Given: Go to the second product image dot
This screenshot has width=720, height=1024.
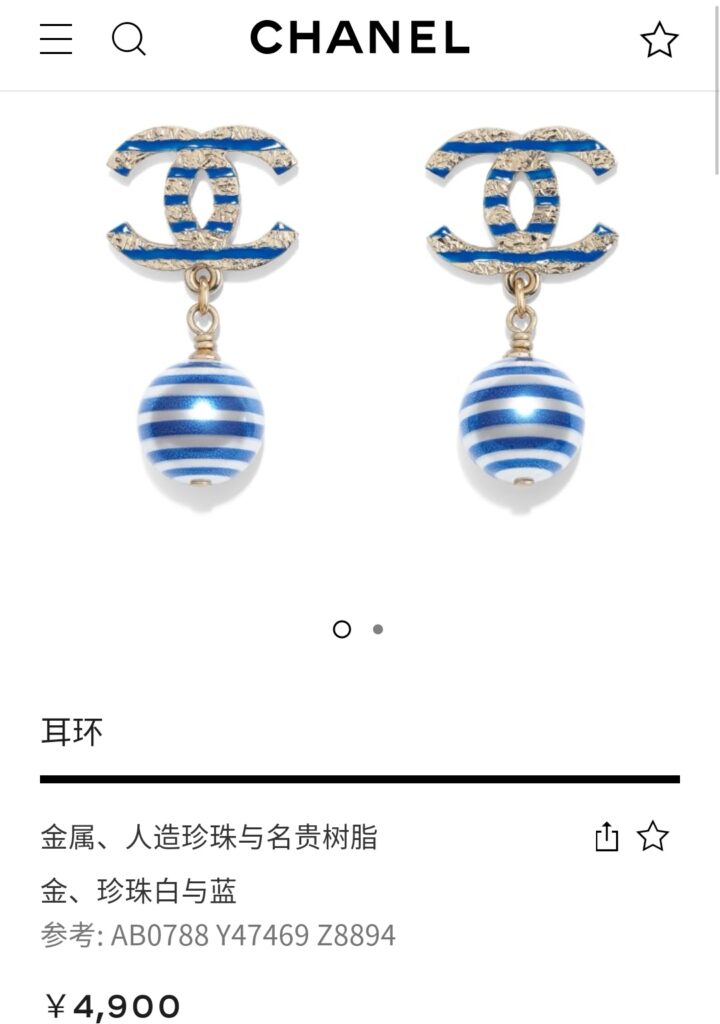Looking at the screenshot, I should pos(378,629).
